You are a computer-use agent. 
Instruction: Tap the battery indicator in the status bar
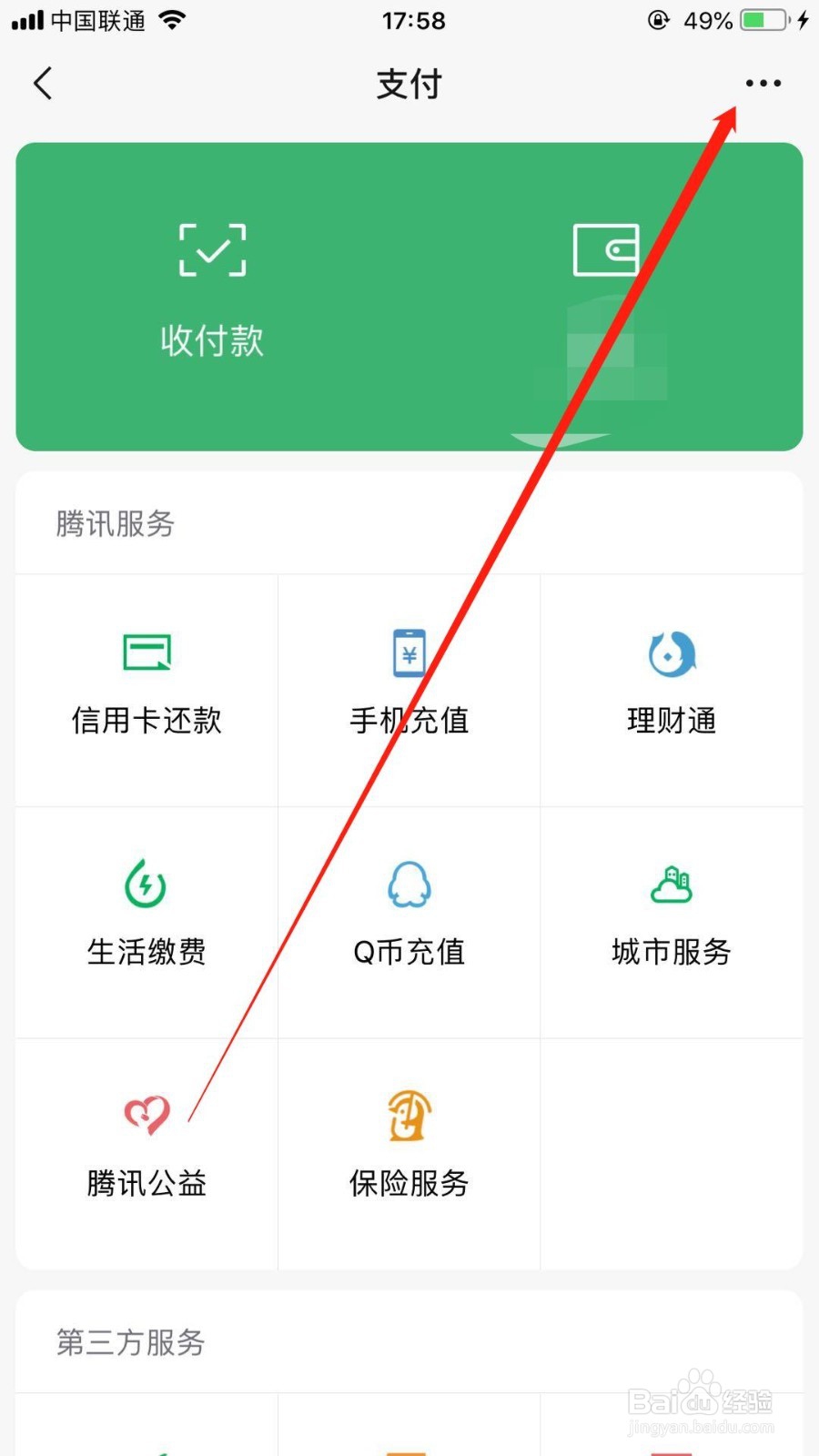[x=761, y=20]
